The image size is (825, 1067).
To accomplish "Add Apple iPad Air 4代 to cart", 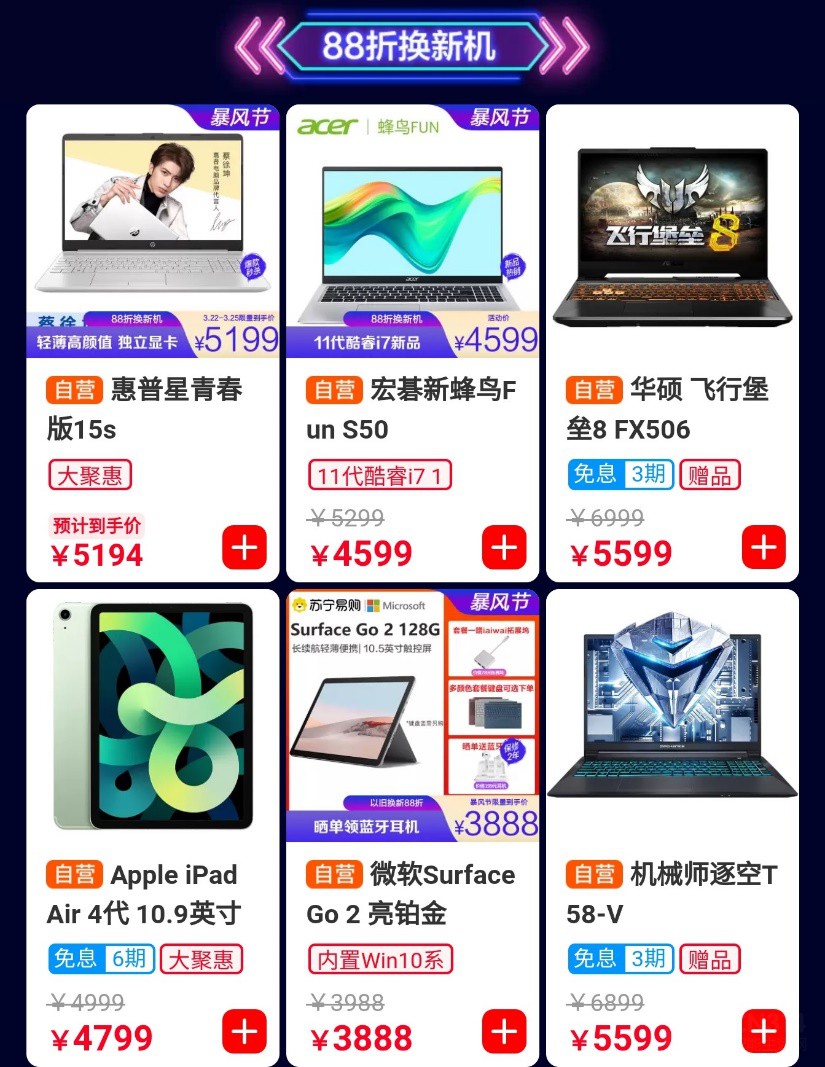I will (244, 1031).
